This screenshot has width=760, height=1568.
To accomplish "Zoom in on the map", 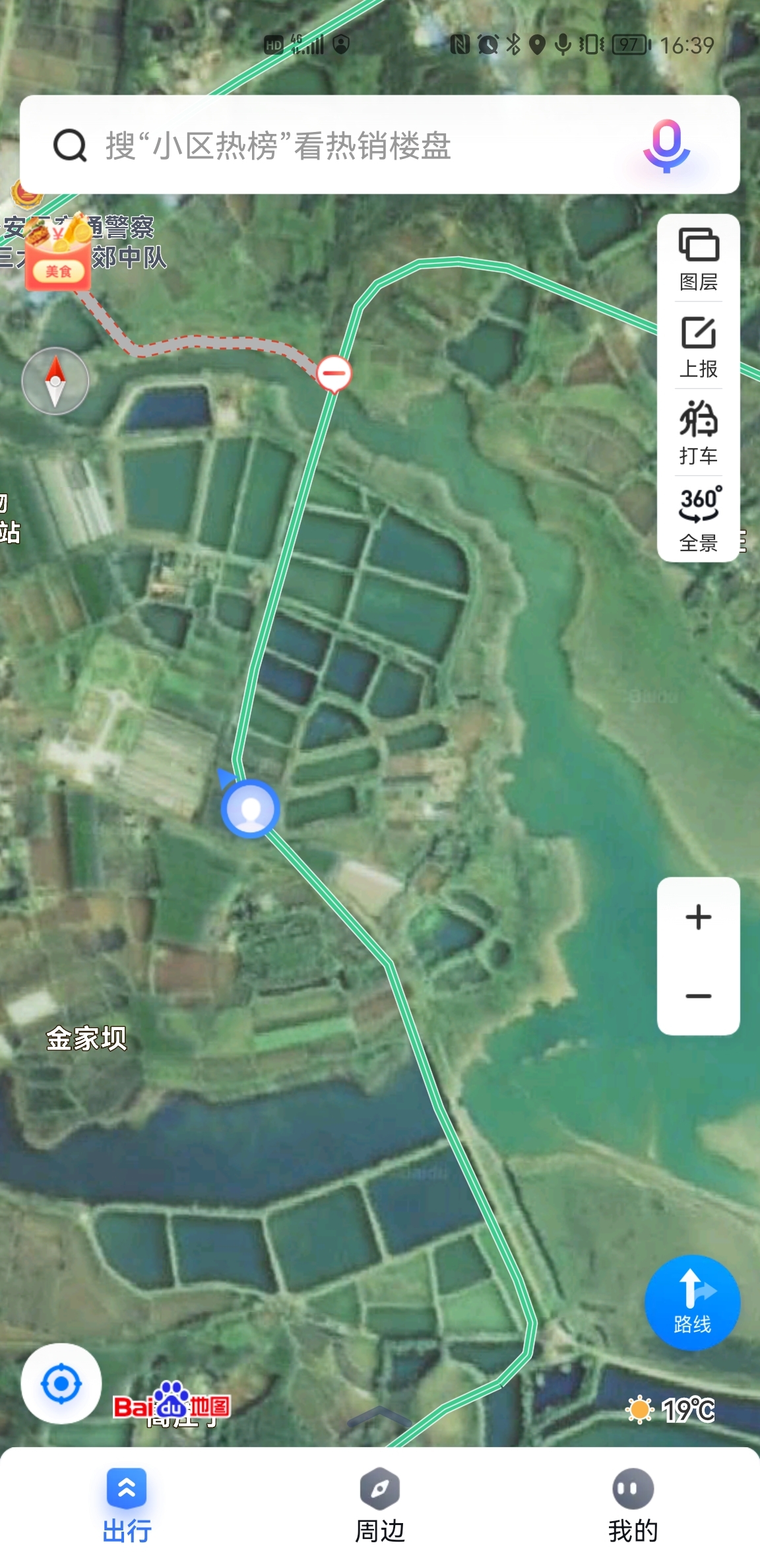I will coord(699,917).
